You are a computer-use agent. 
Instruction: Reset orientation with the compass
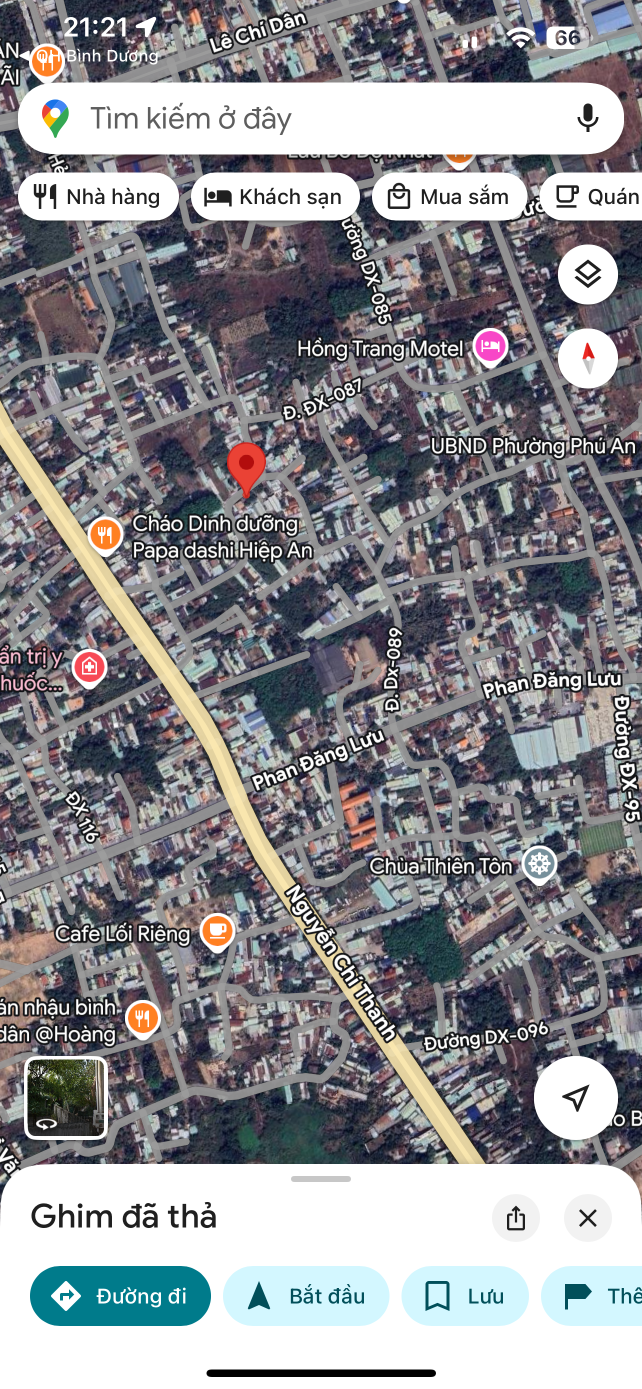pos(588,358)
